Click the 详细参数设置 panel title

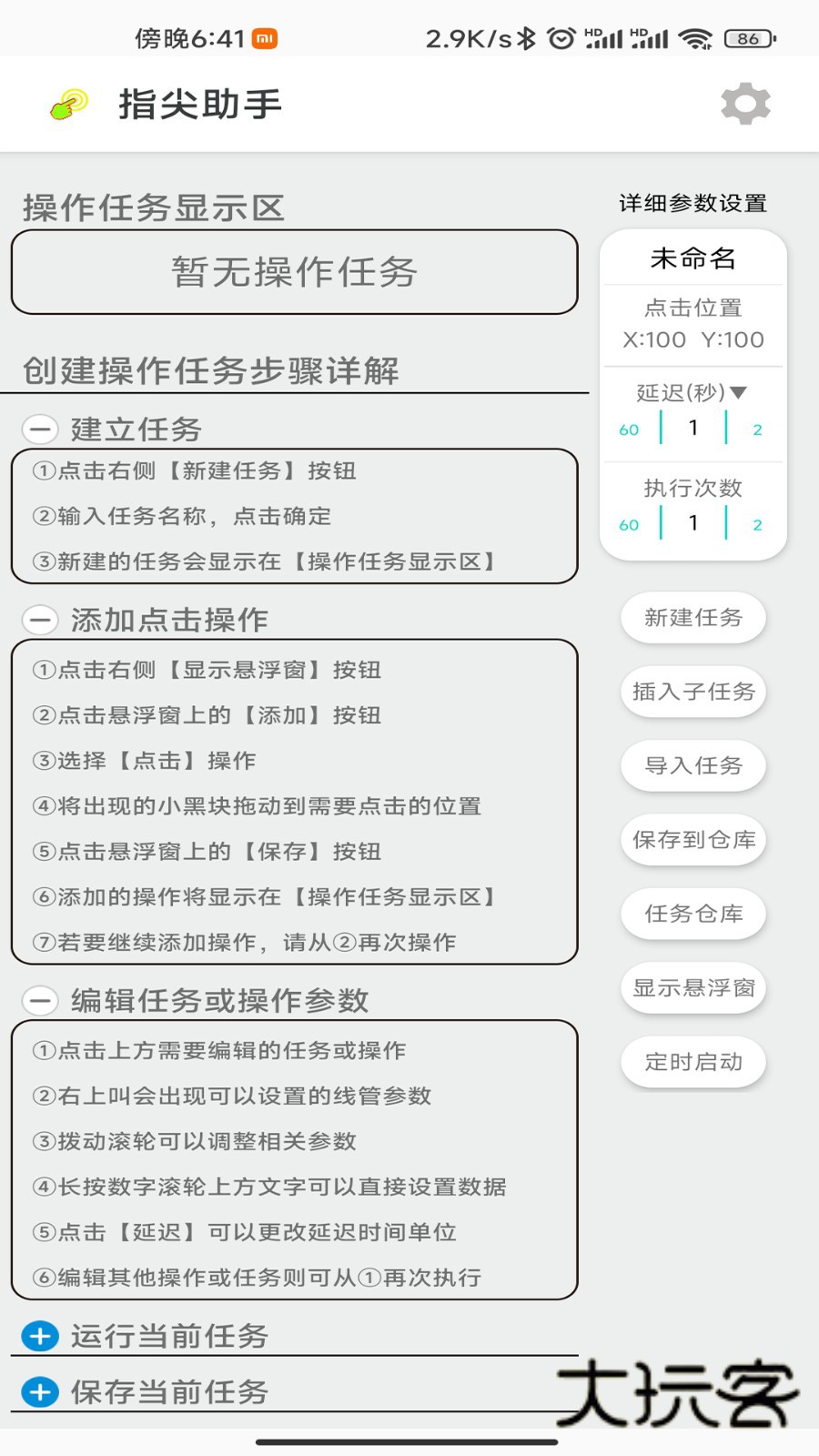click(x=693, y=203)
